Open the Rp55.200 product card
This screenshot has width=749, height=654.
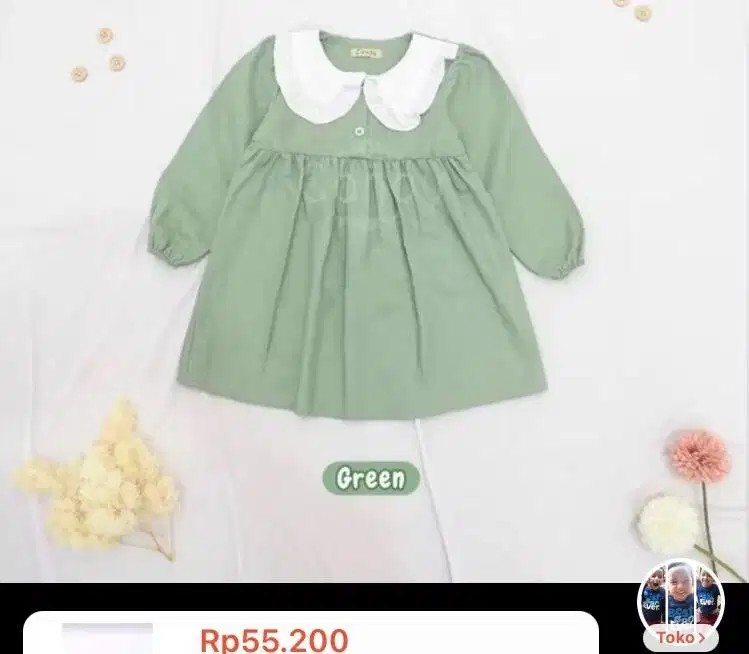[x=310, y=636]
